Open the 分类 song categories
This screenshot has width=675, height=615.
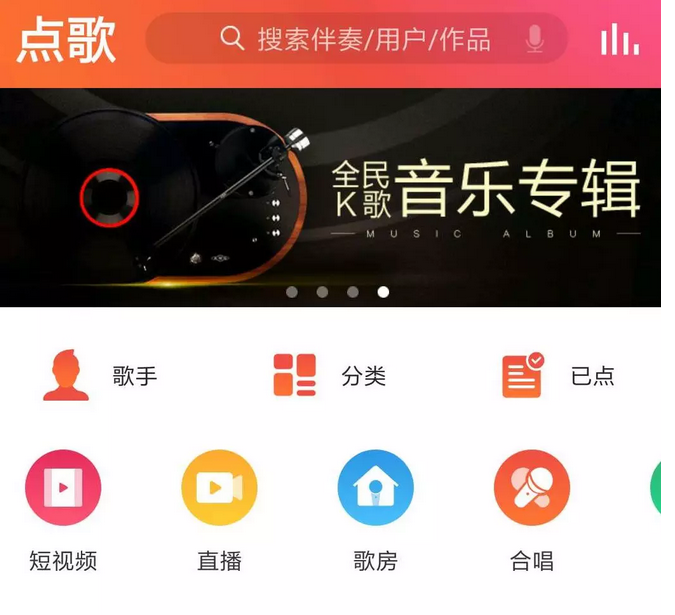click(329, 376)
